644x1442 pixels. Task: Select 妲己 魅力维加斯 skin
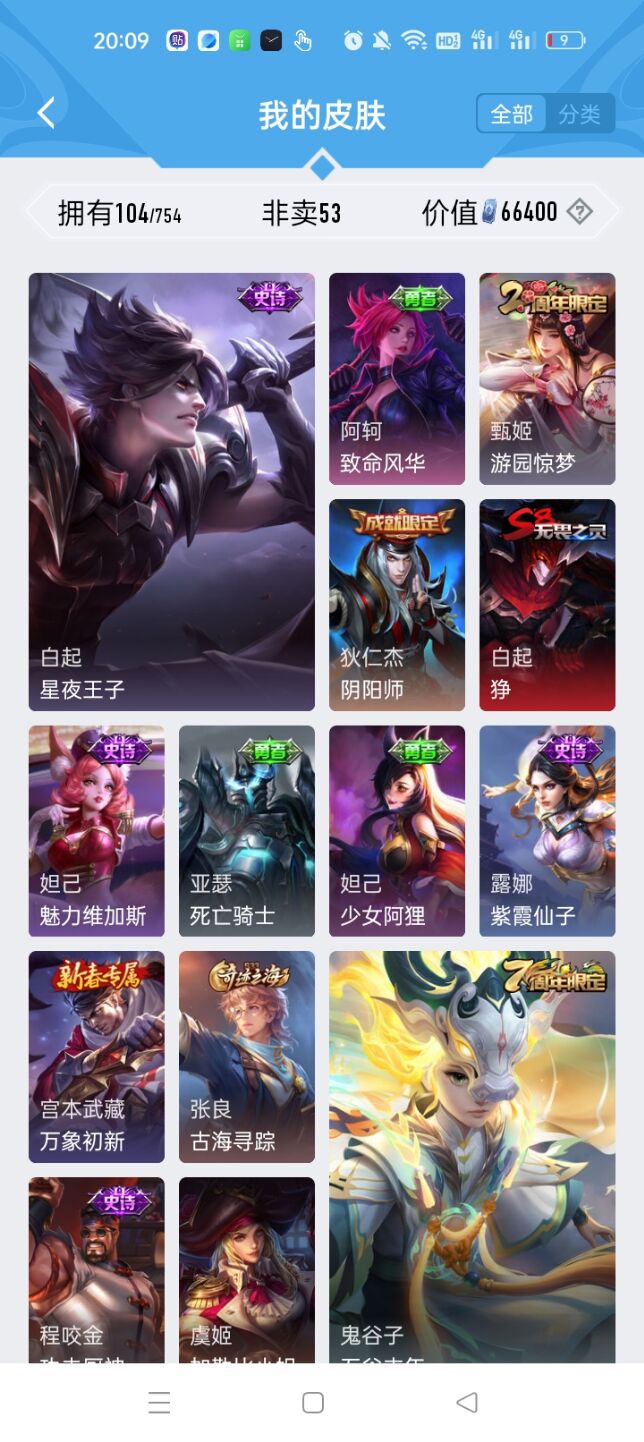click(x=96, y=830)
